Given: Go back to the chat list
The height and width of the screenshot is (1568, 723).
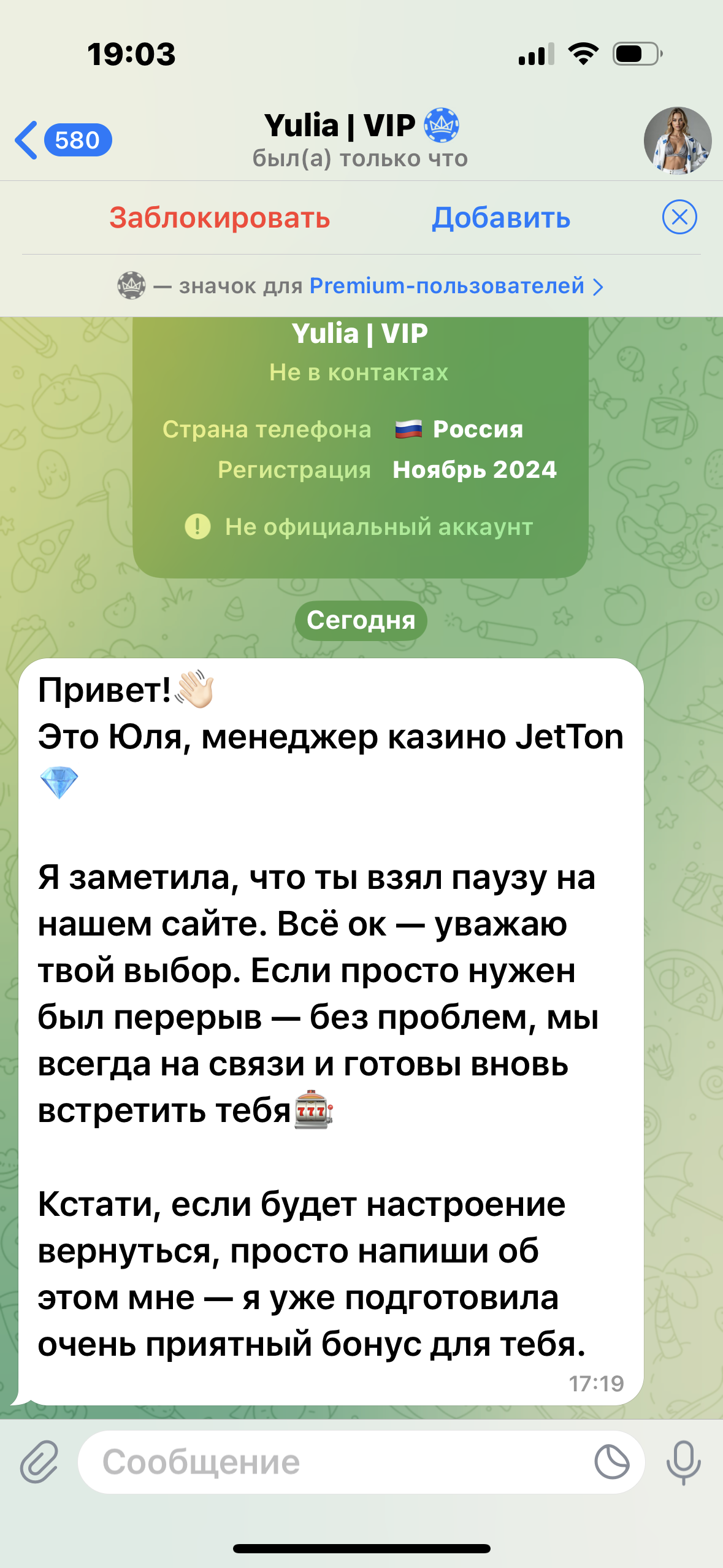Looking at the screenshot, I should [x=61, y=140].
